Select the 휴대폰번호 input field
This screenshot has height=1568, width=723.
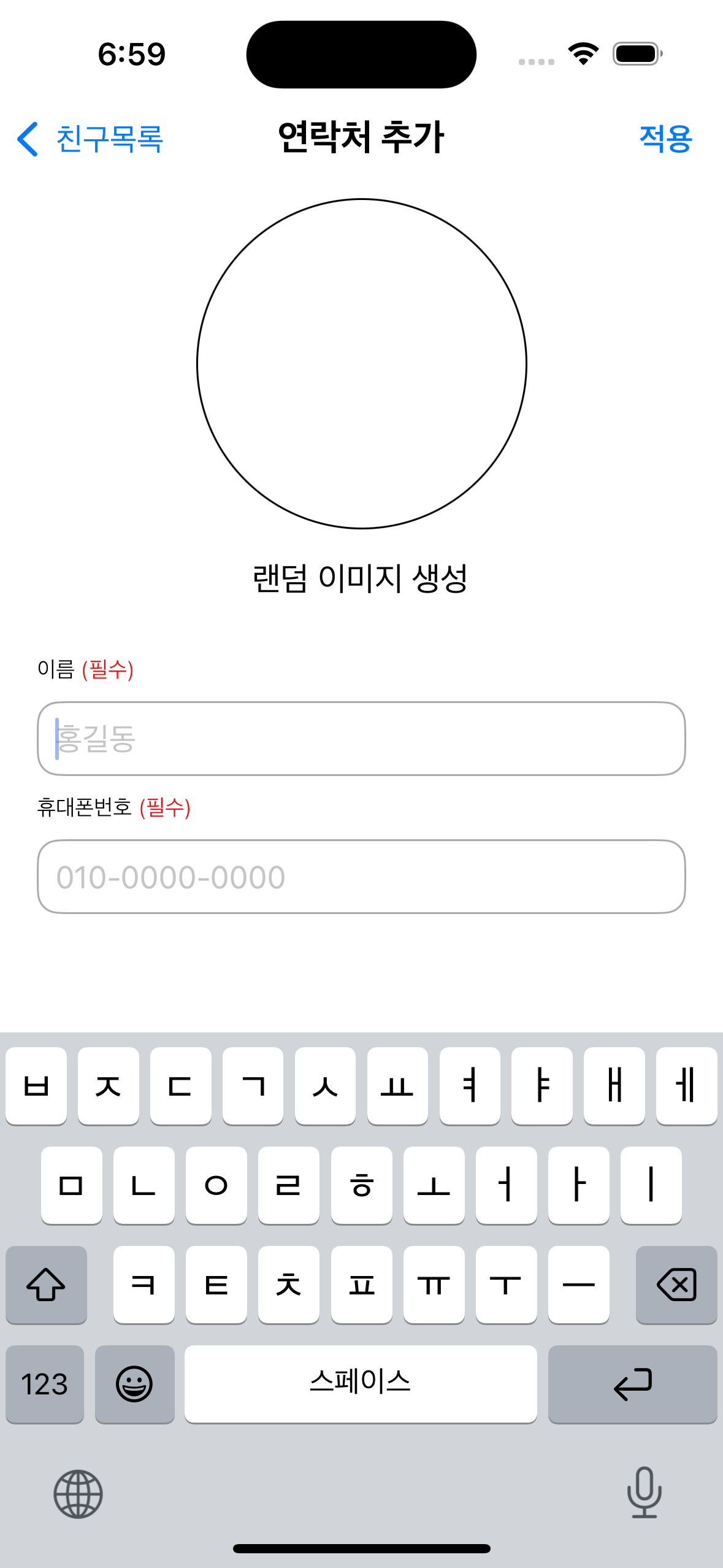pyautogui.click(x=361, y=877)
